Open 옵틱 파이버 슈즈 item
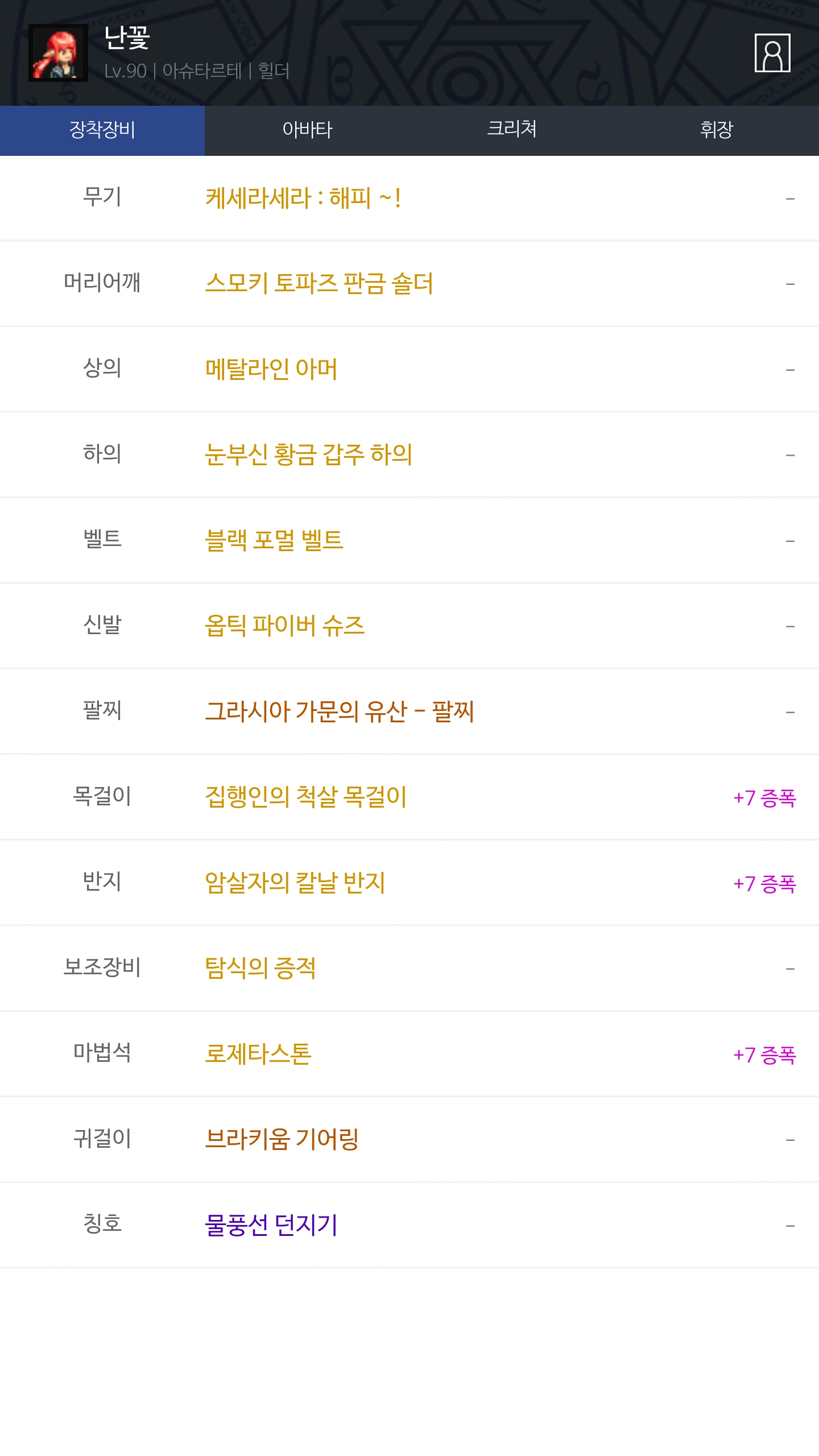Screen dimensions: 819x1456 284,626
